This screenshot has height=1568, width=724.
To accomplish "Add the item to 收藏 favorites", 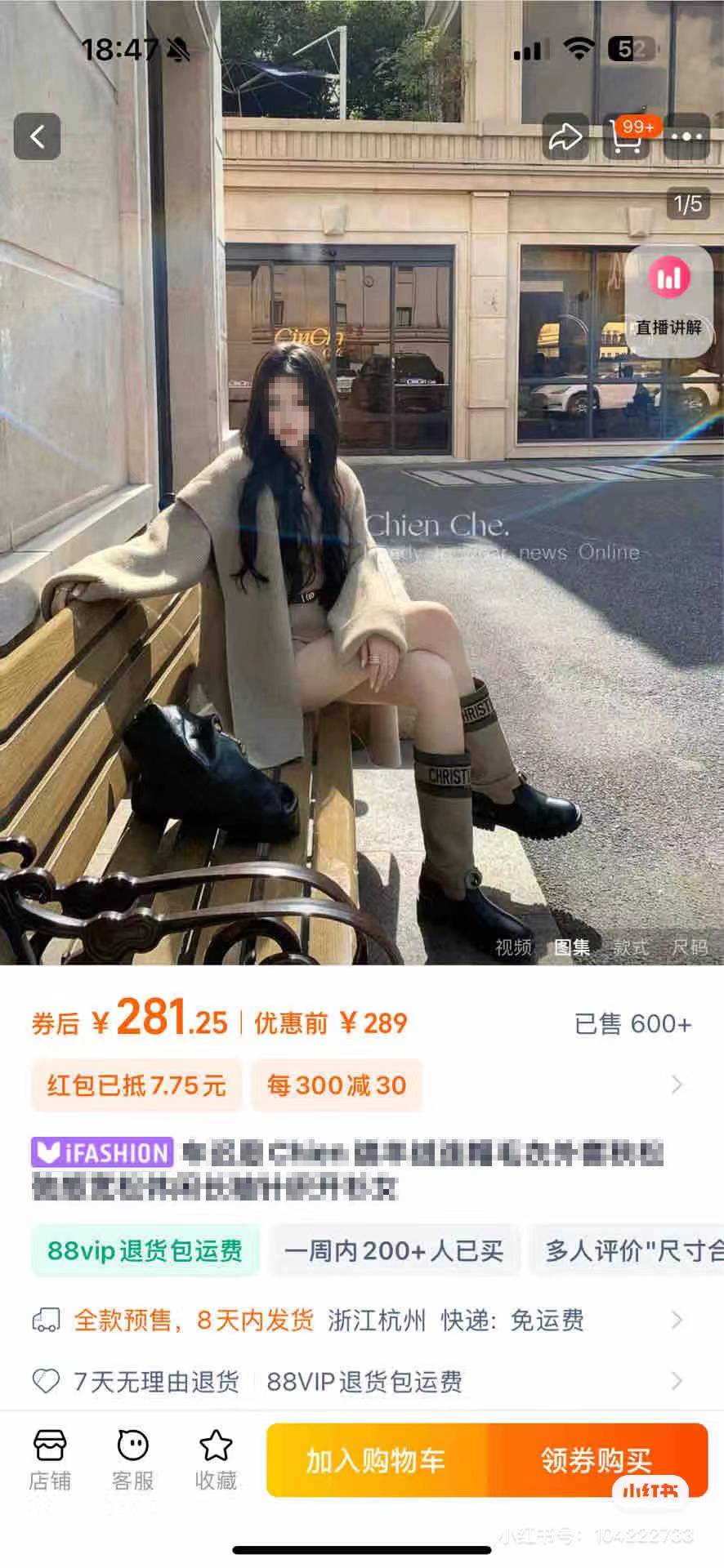I will click(216, 1461).
